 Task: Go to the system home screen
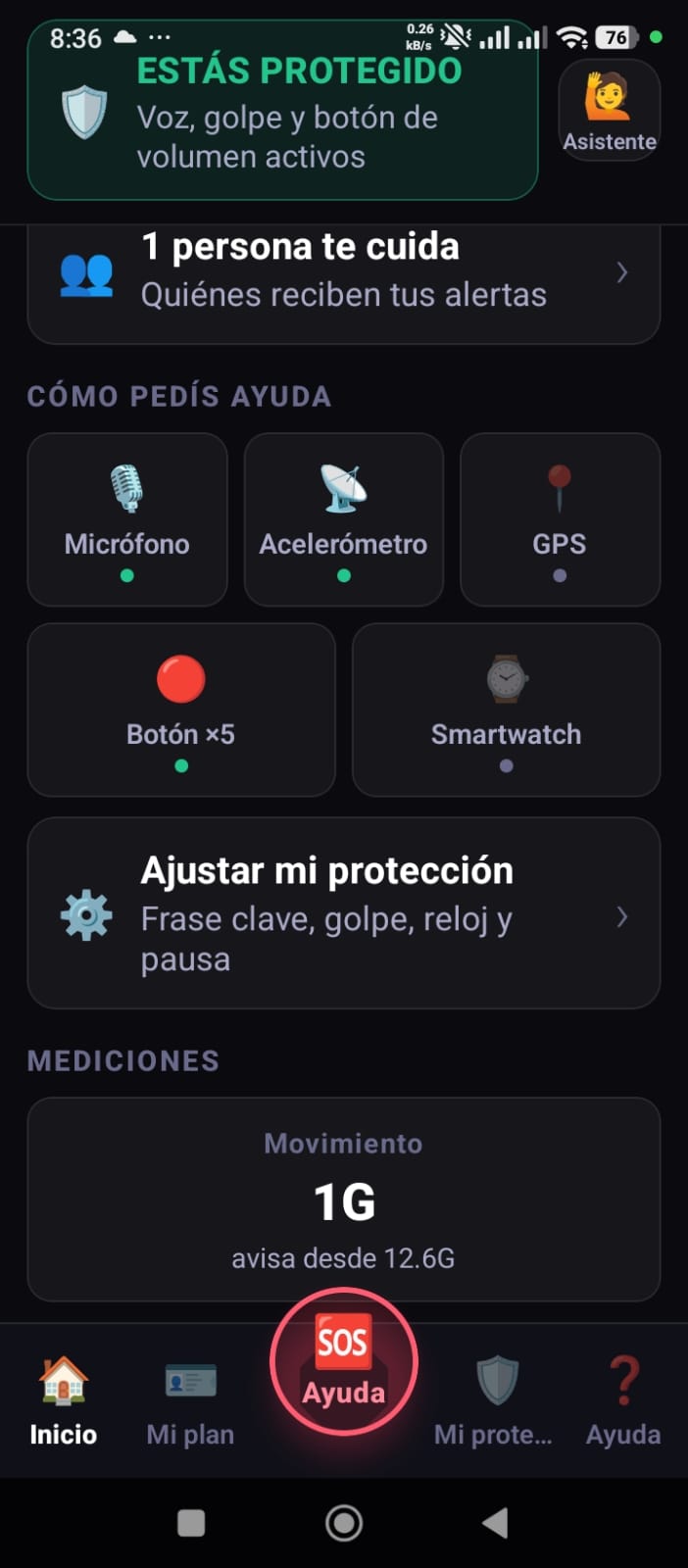coord(344,1523)
